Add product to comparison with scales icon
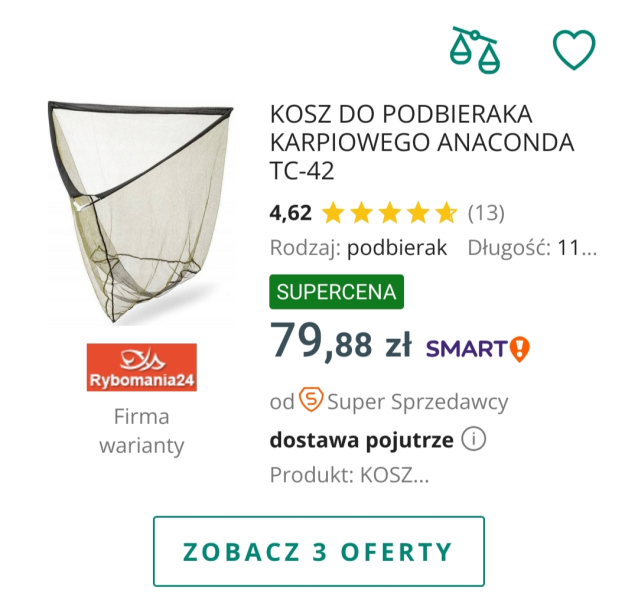This screenshot has height=600, width=638. point(472,48)
